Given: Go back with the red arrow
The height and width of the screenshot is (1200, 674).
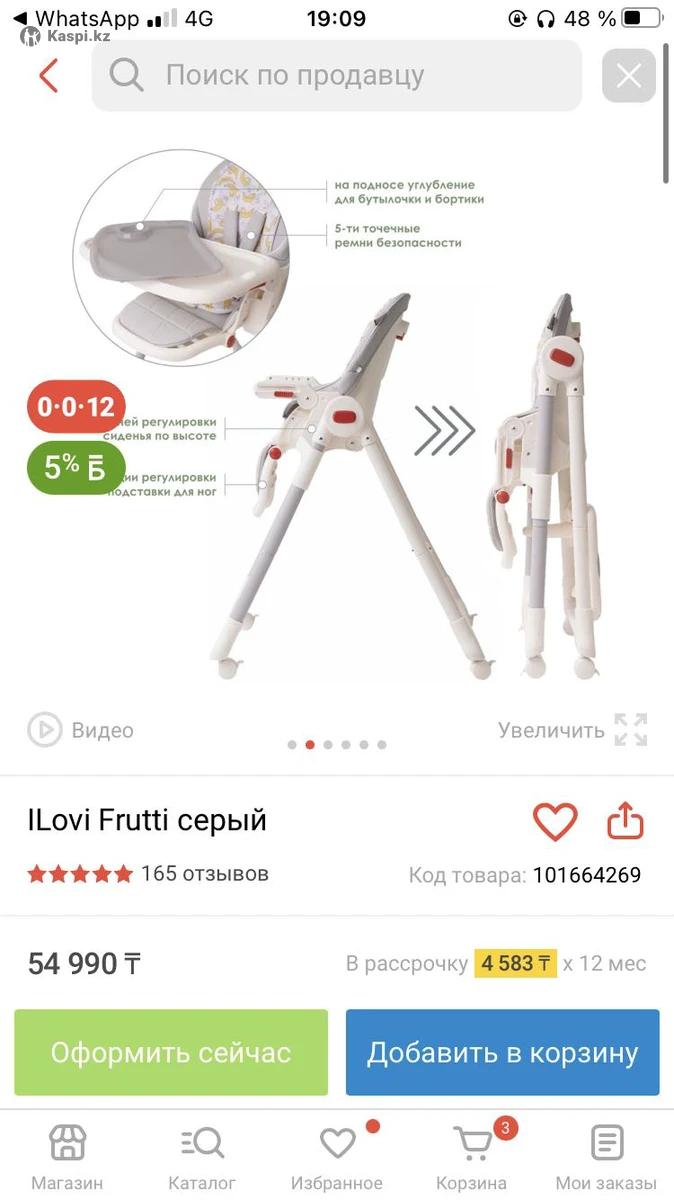Looking at the screenshot, I should (x=48, y=76).
